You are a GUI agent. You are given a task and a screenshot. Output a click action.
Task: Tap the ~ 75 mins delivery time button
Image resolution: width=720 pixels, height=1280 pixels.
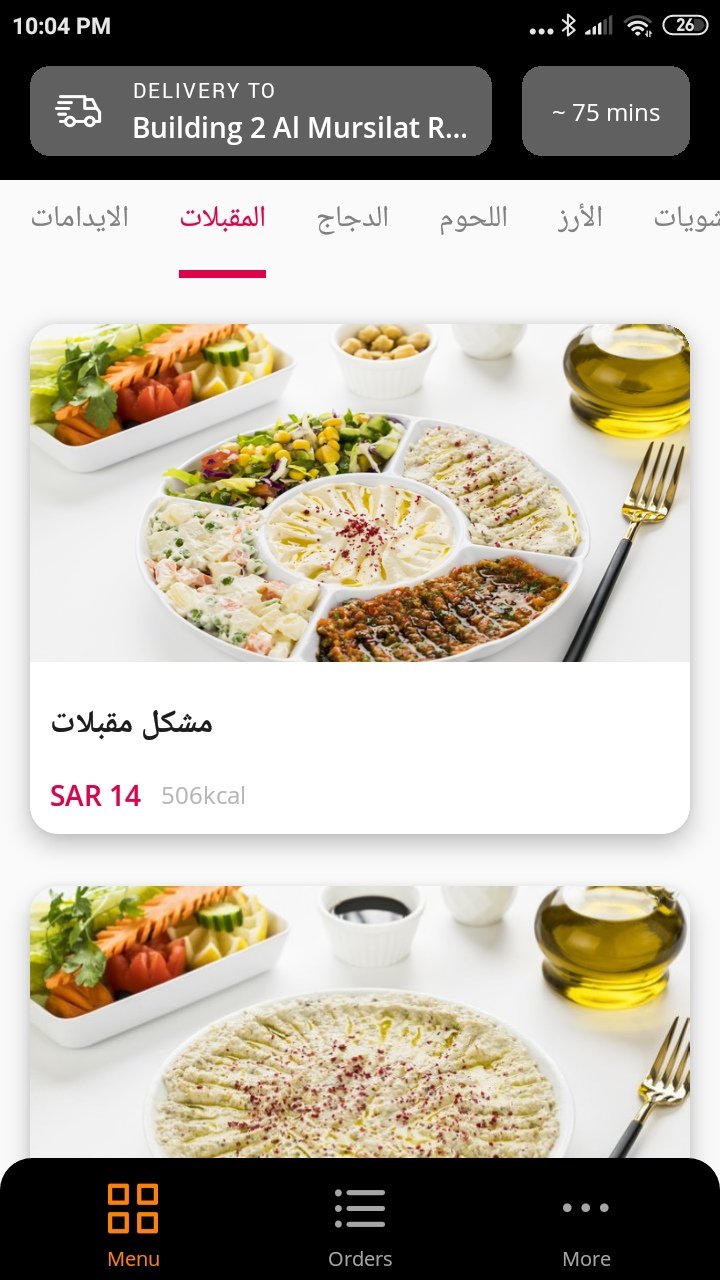[605, 111]
